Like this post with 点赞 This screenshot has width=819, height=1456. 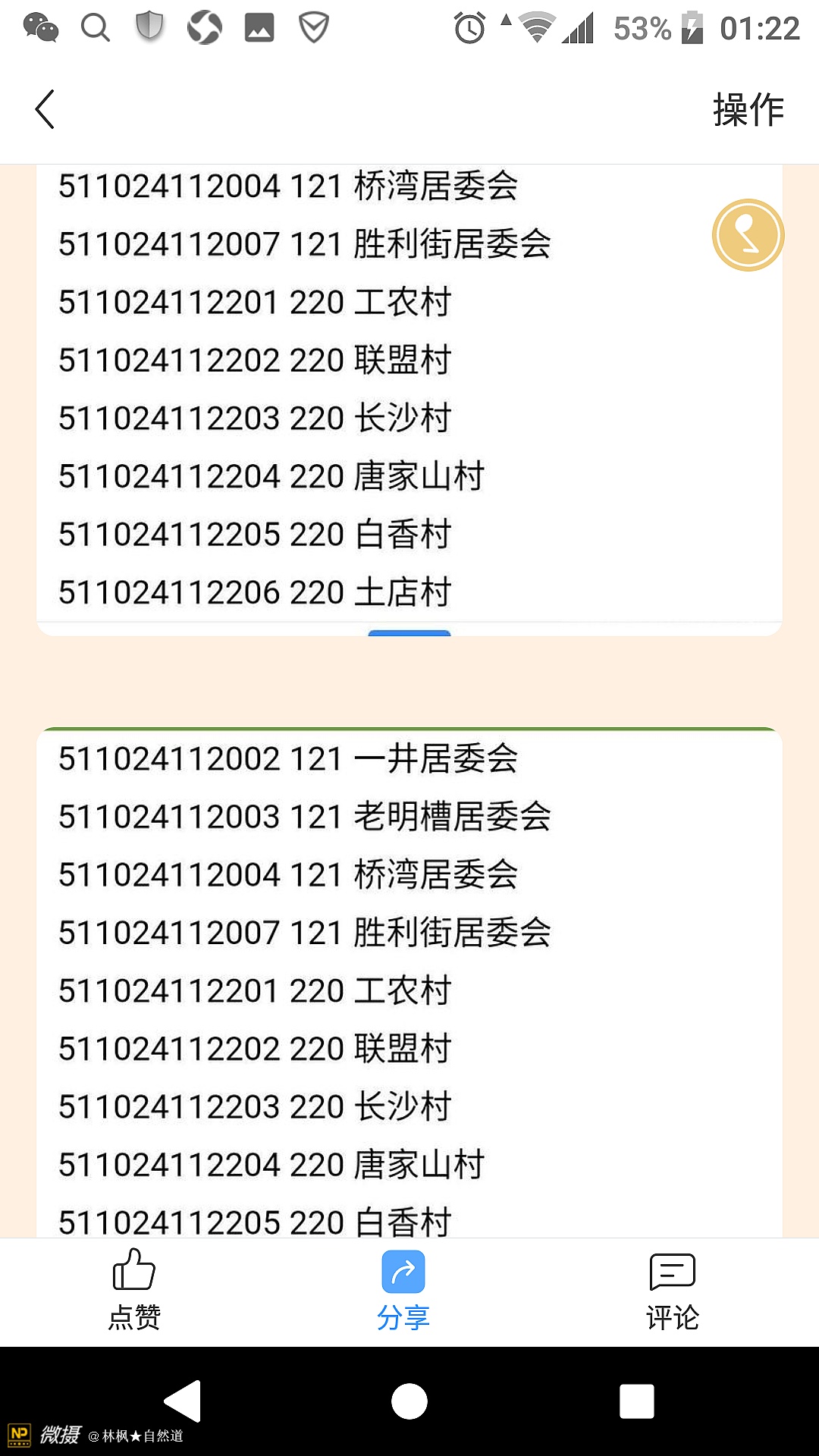(134, 1291)
